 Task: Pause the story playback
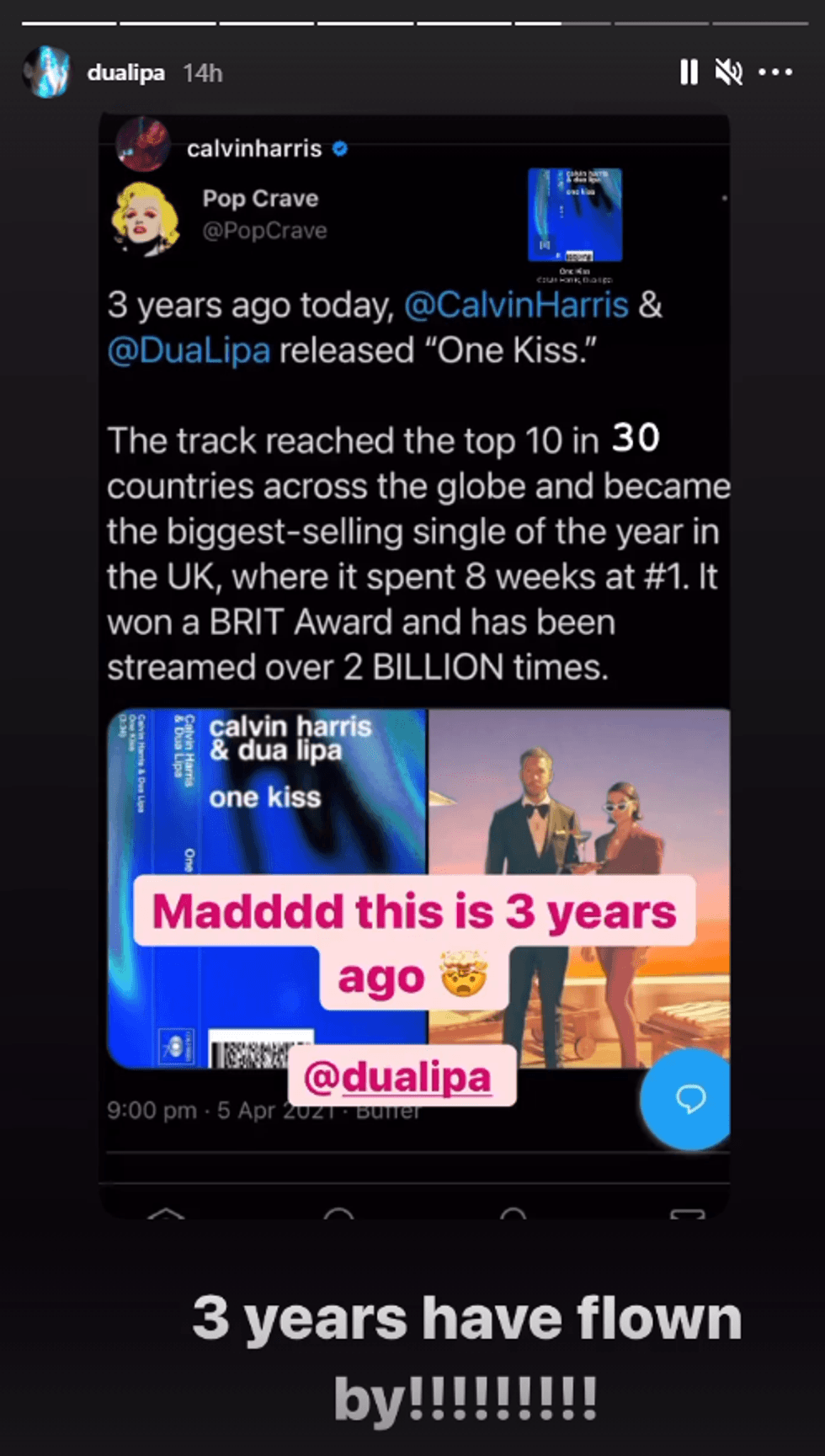689,72
